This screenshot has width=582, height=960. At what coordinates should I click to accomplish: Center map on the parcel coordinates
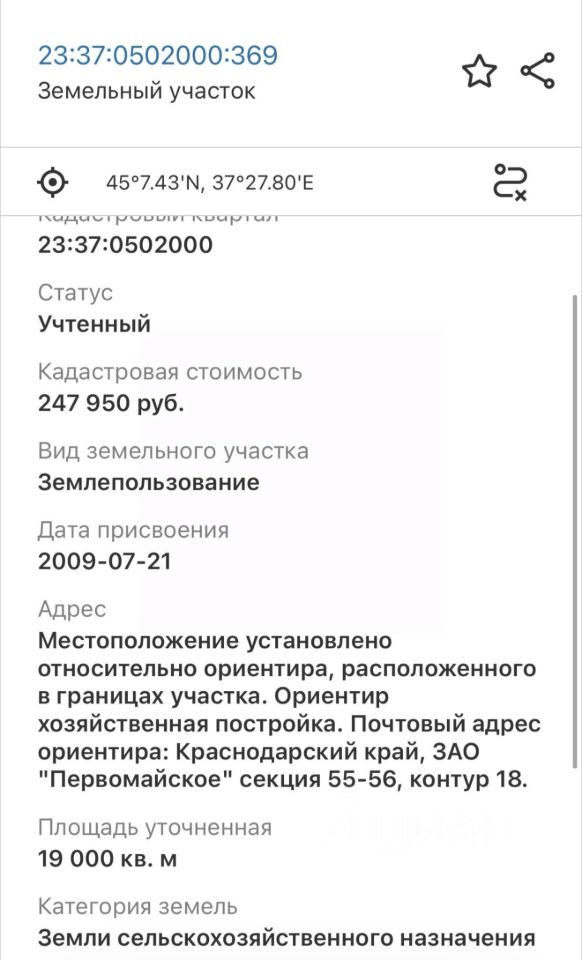pos(53,182)
